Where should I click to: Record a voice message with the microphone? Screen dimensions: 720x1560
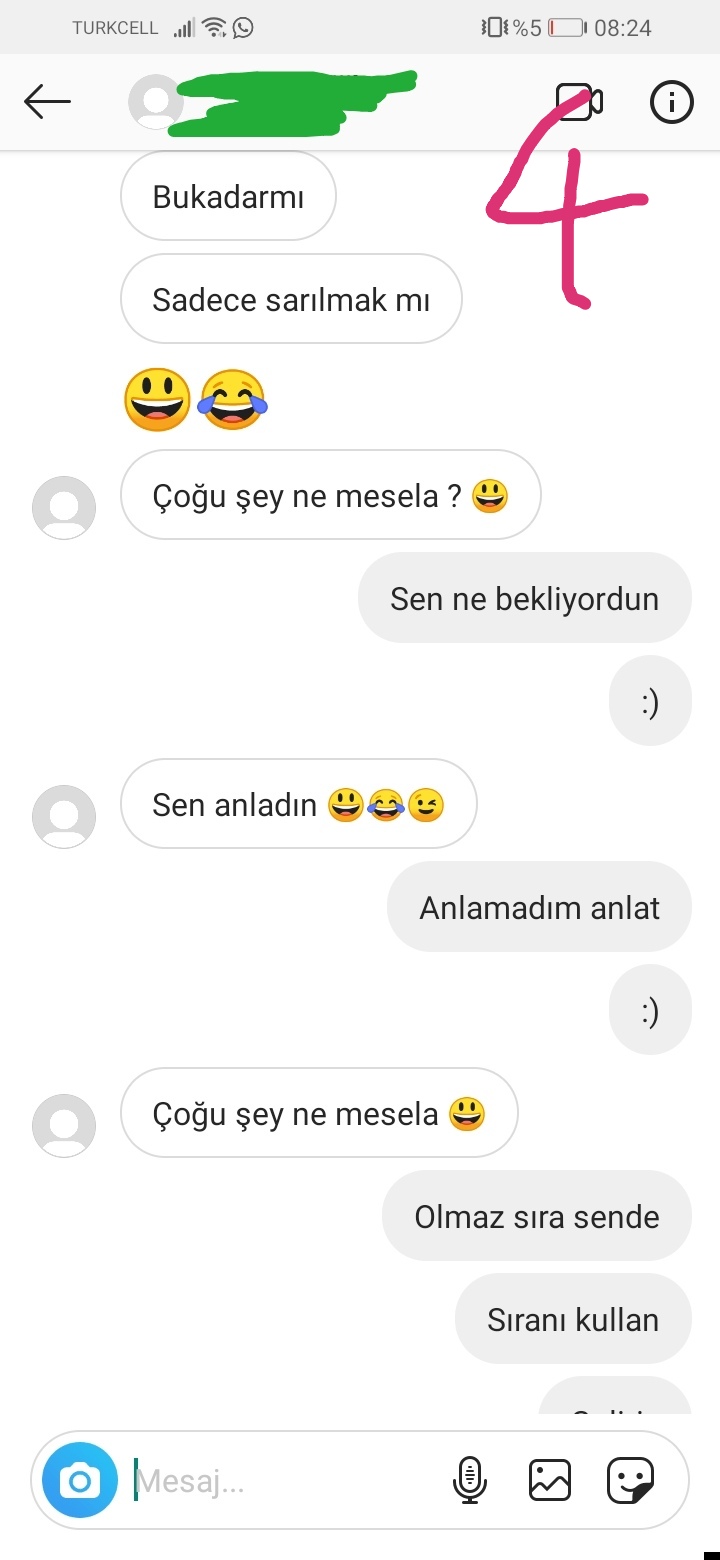(470, 1480)
